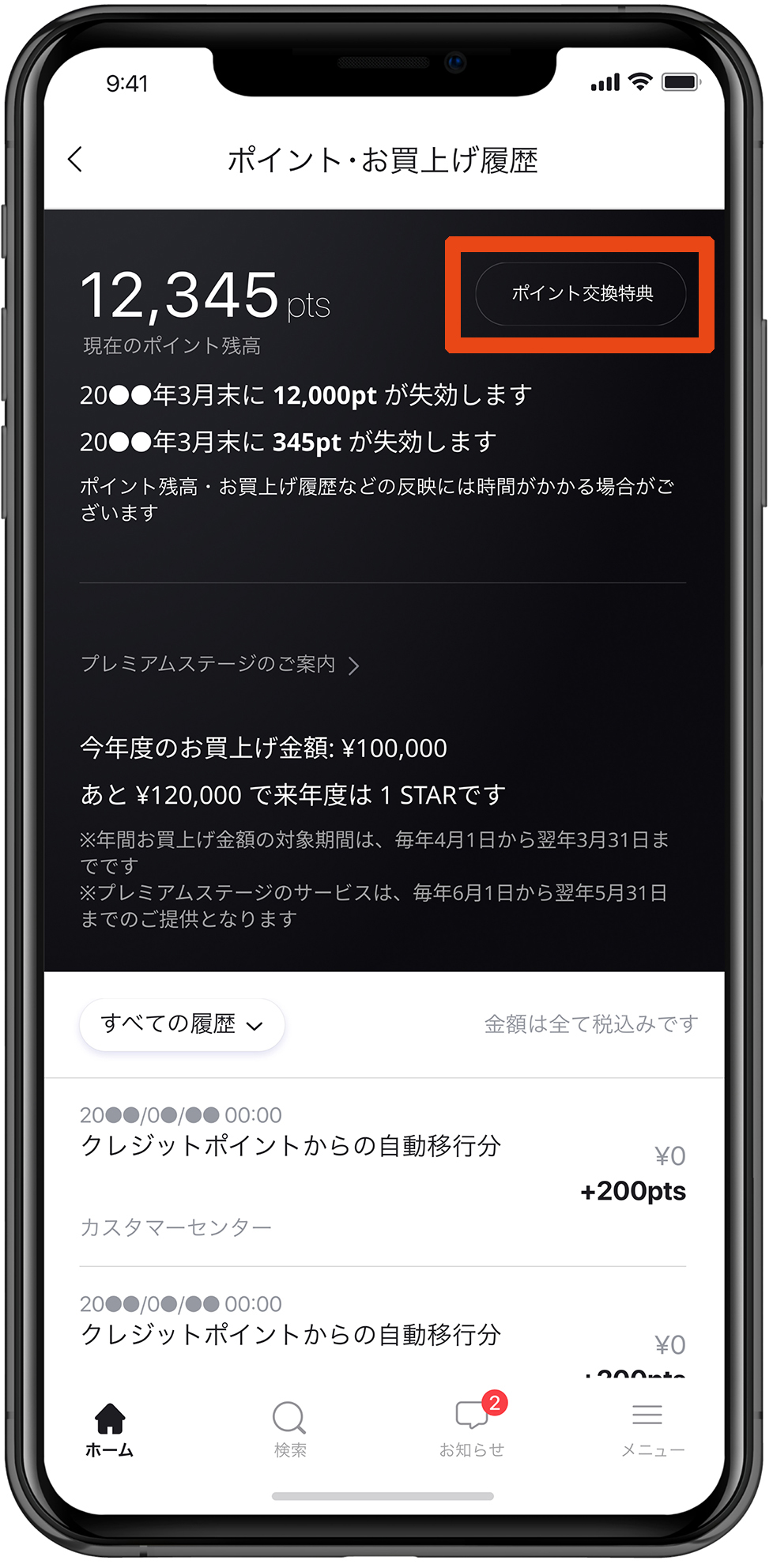The image size is (773, 1568).
Task: Switch to the ホーム tab
Action: [110, 1429]
